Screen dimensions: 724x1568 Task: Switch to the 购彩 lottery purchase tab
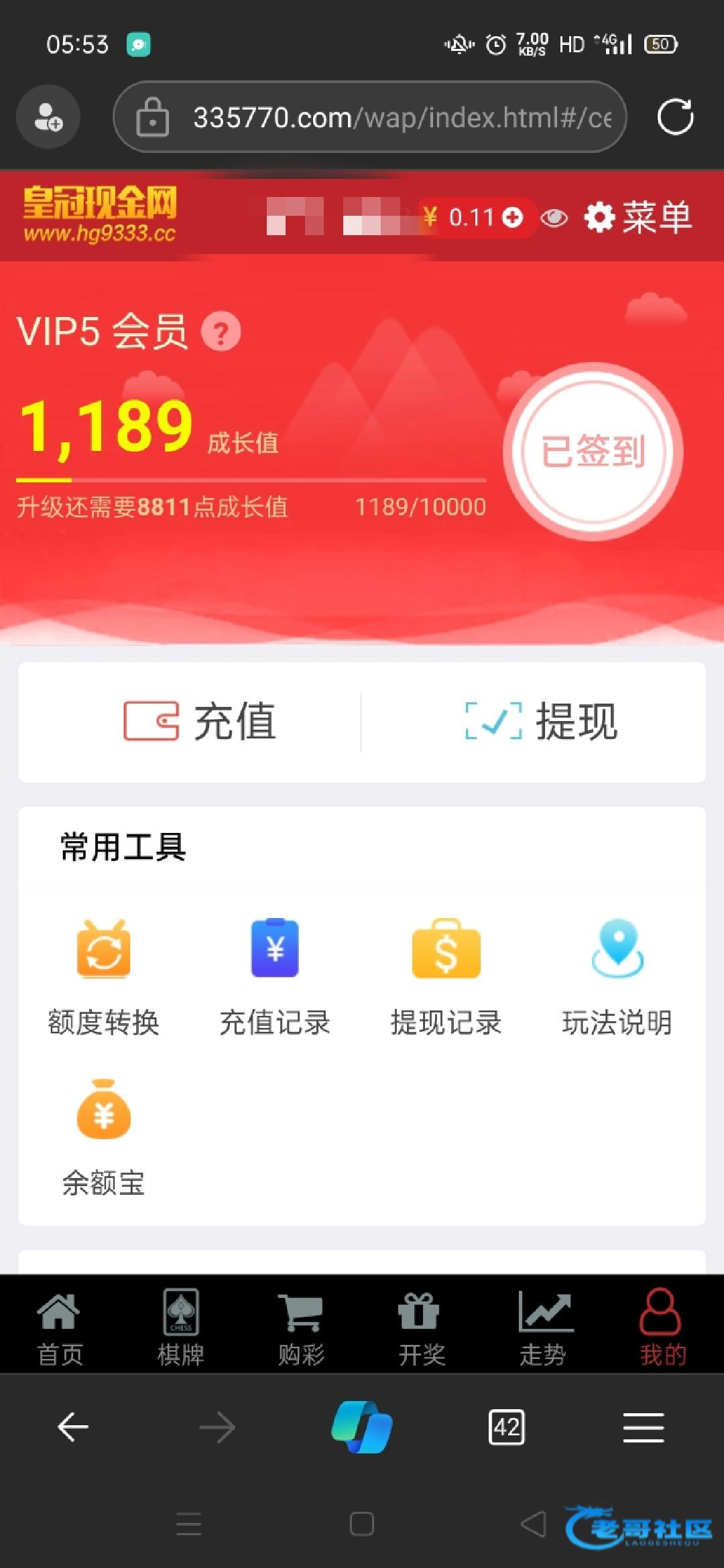point(301,1325)
